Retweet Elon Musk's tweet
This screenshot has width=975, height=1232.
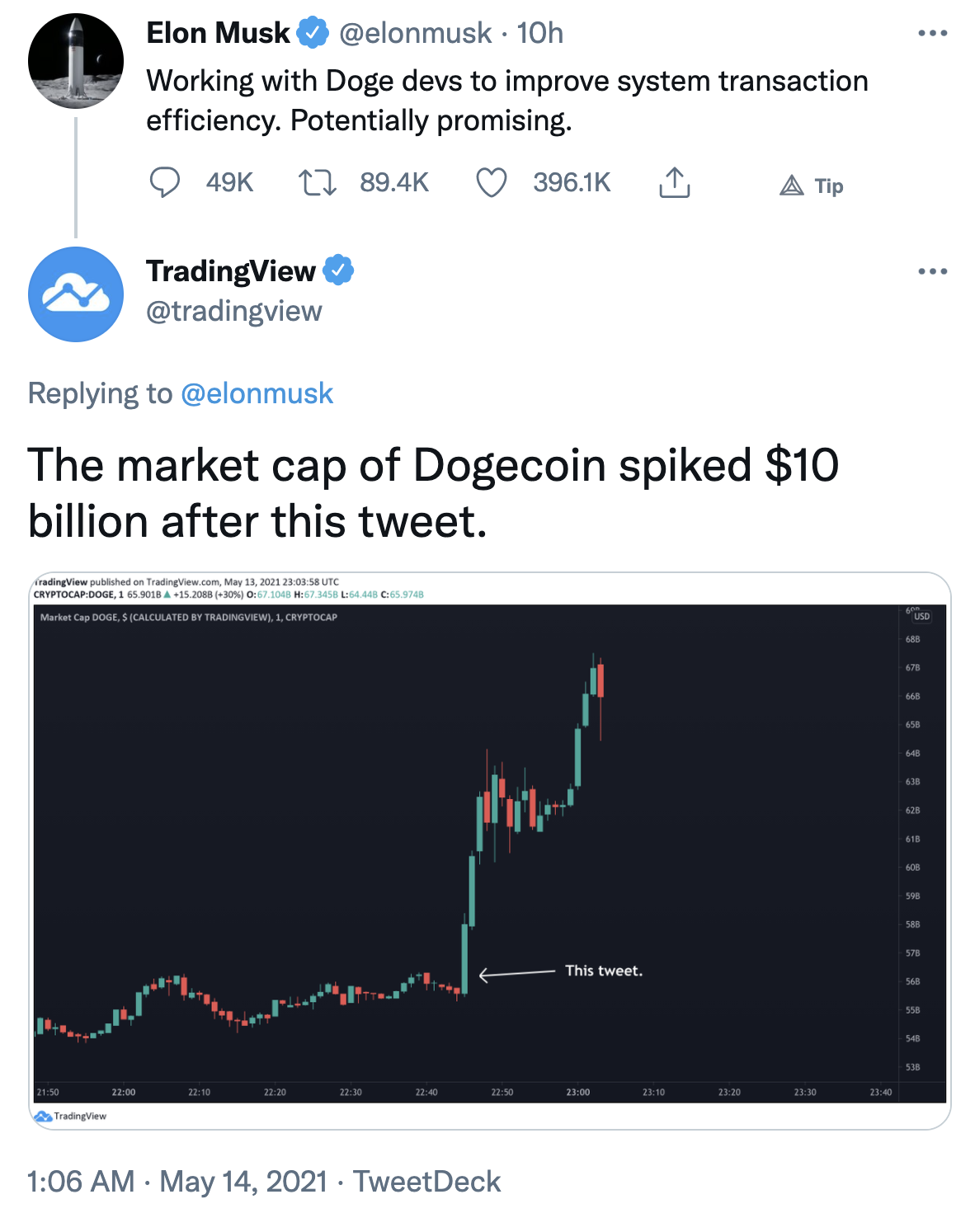coord(318,182)
